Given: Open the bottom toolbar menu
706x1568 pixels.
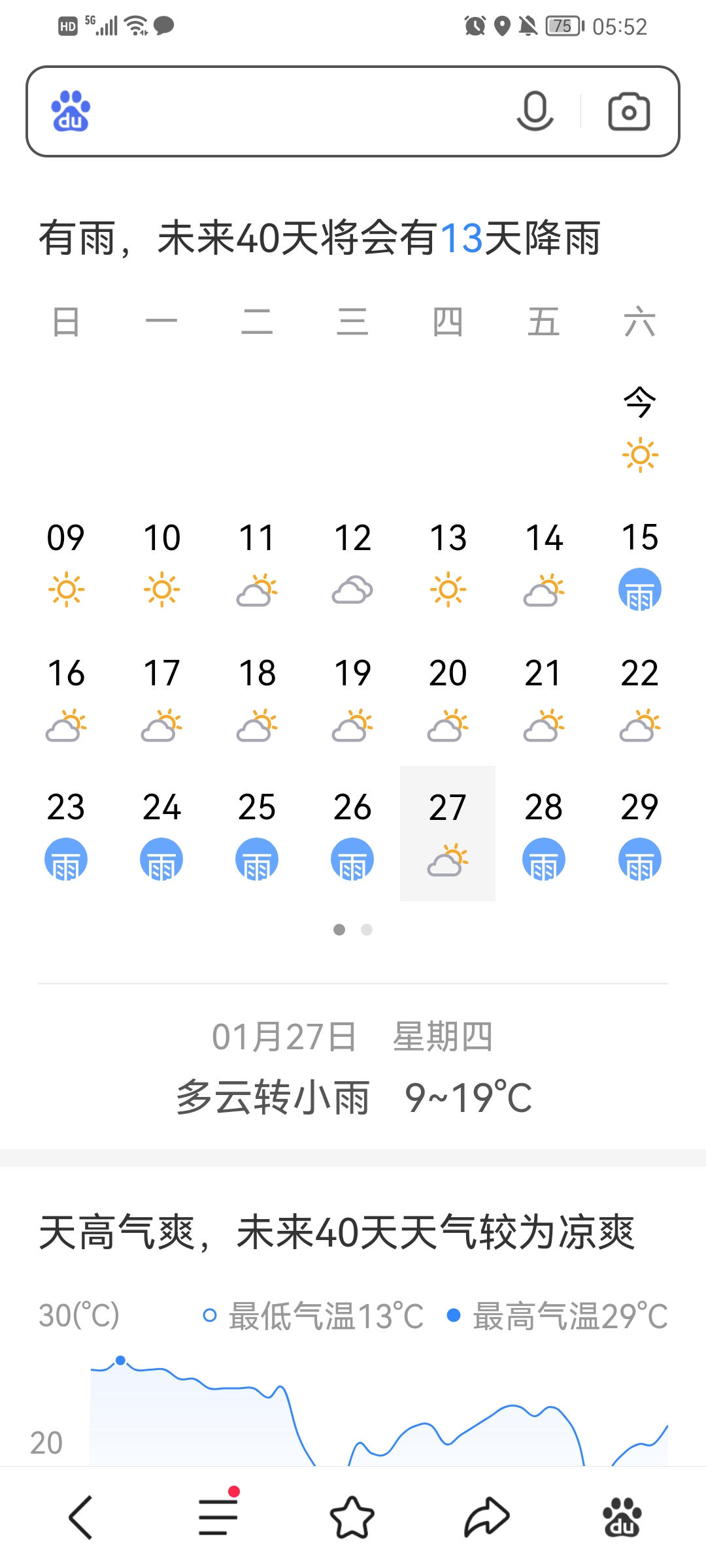Looking at the screenshot, I should point(218,1517).
